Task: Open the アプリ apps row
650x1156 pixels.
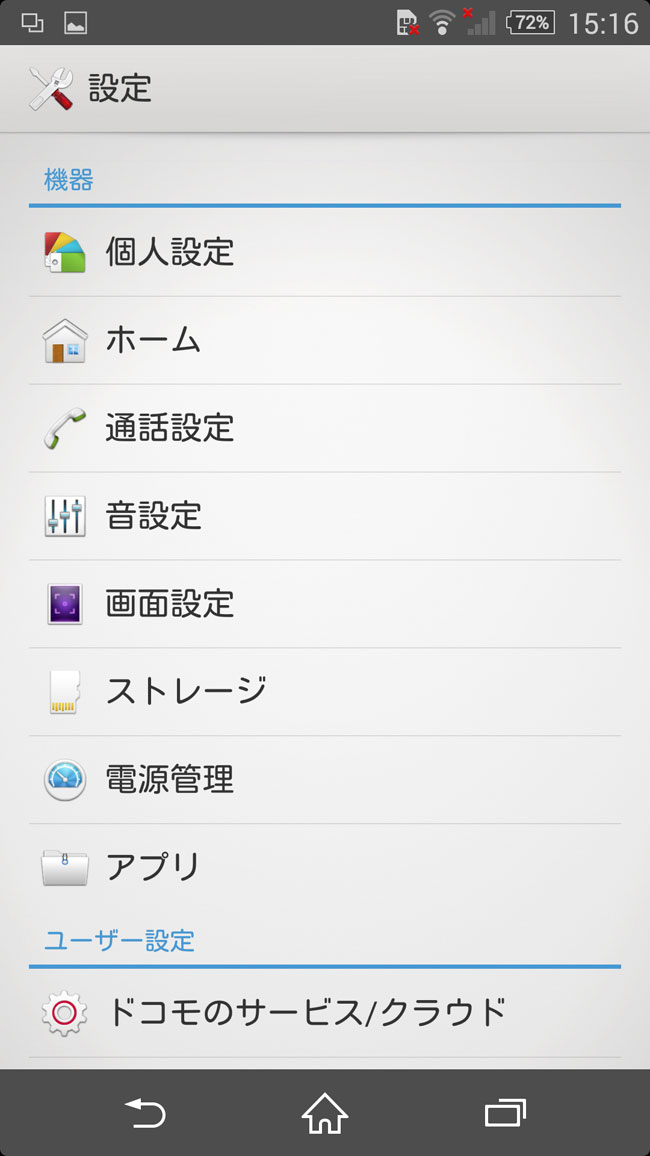Action: [325, 868]
